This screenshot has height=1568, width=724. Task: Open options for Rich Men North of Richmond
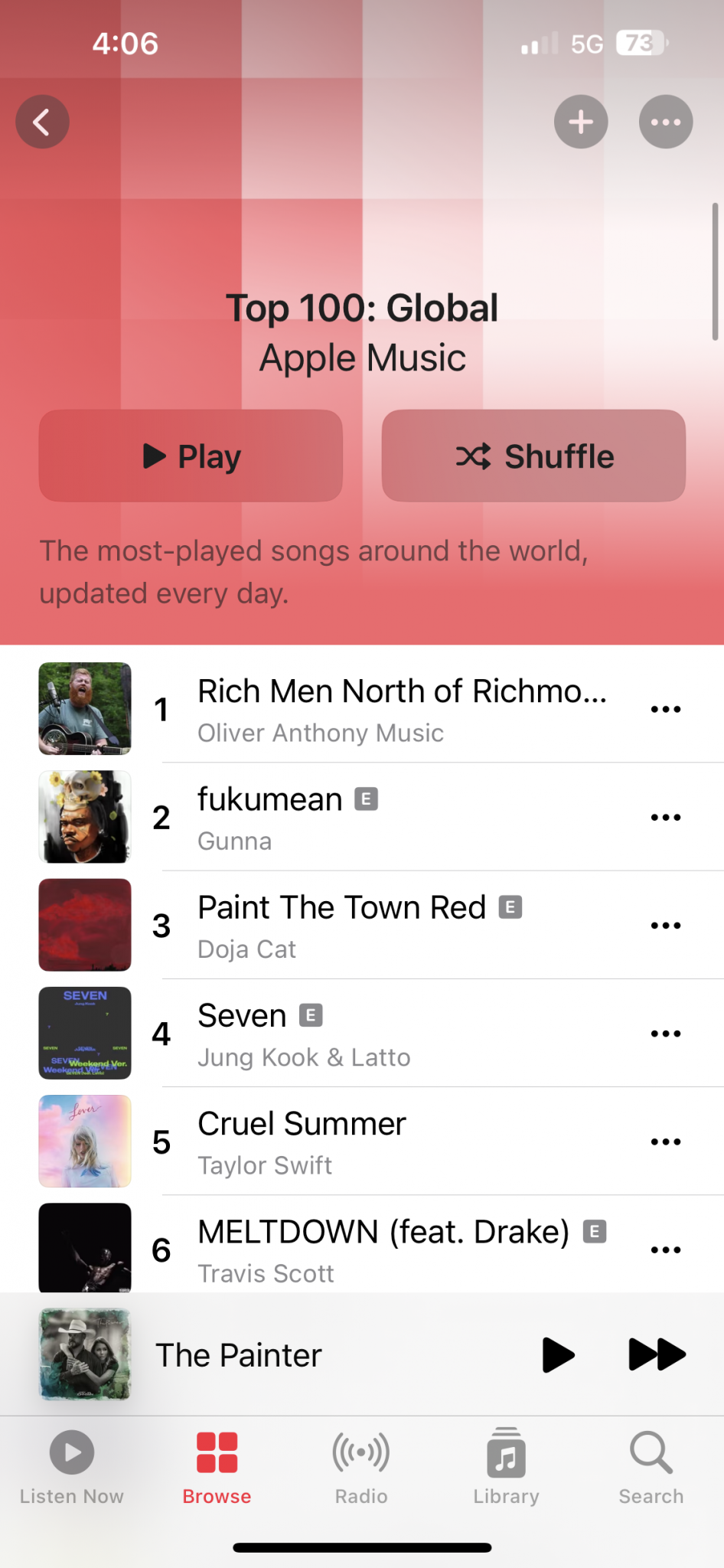click(x=665, y=709)
